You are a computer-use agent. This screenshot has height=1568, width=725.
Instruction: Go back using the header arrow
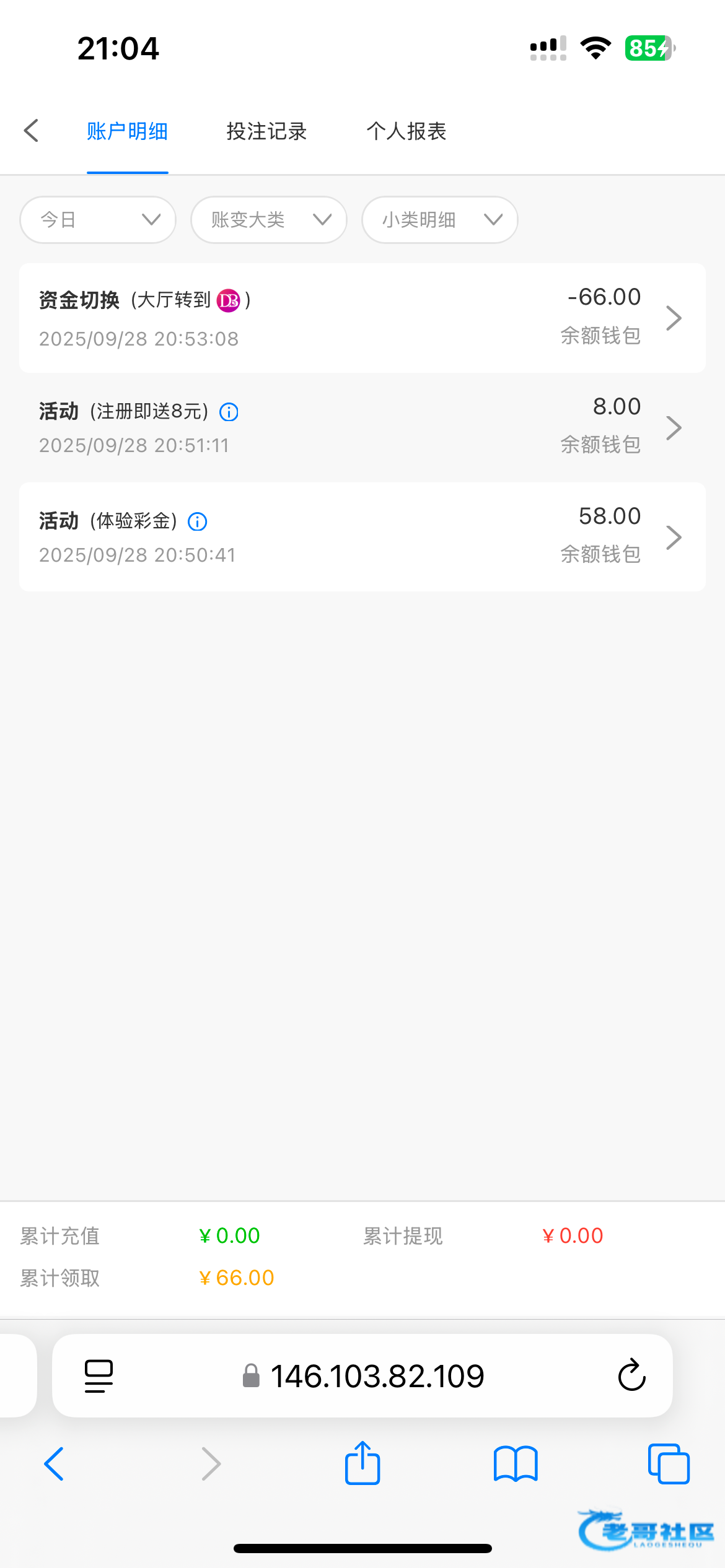point(32,131)
